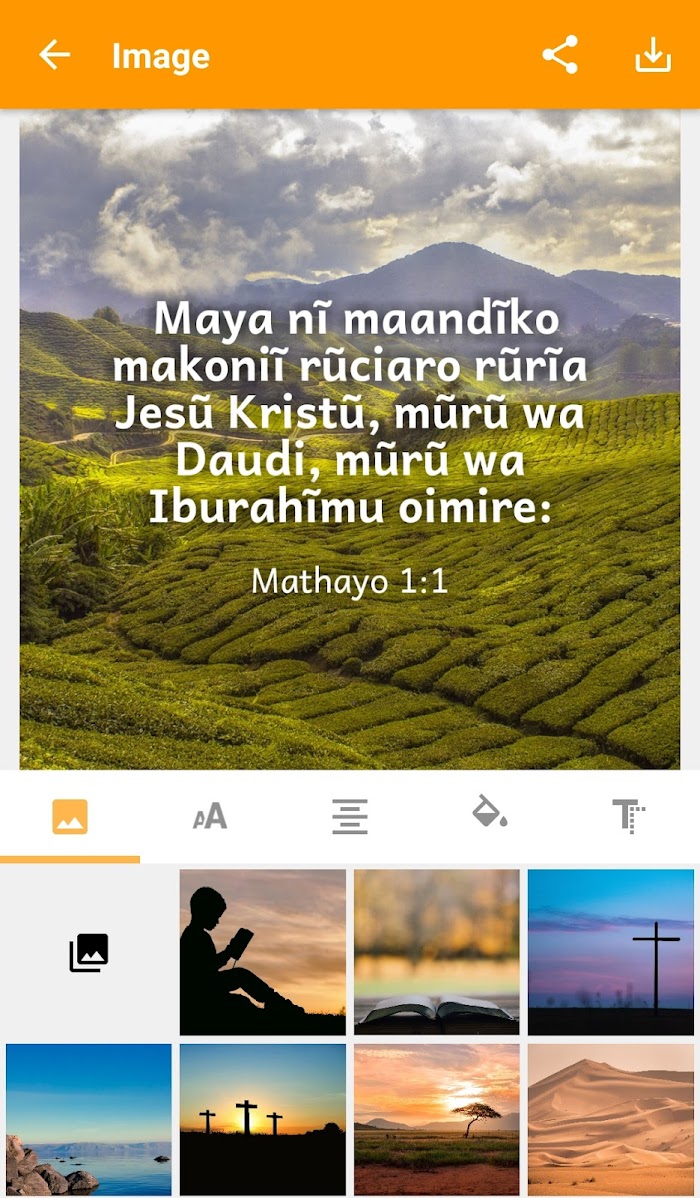Select the rocky seashore background

(89, 1120)
